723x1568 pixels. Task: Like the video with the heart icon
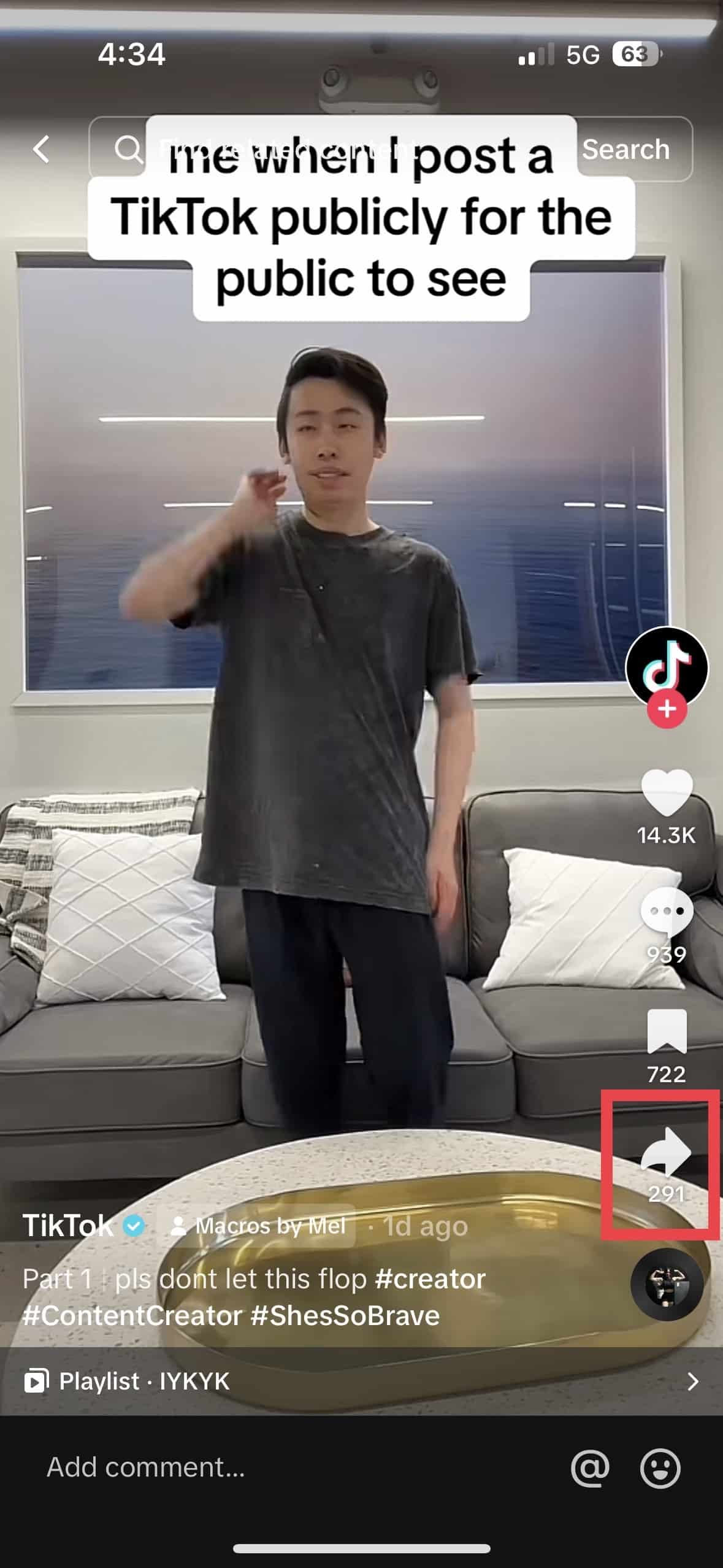(667, 793)
